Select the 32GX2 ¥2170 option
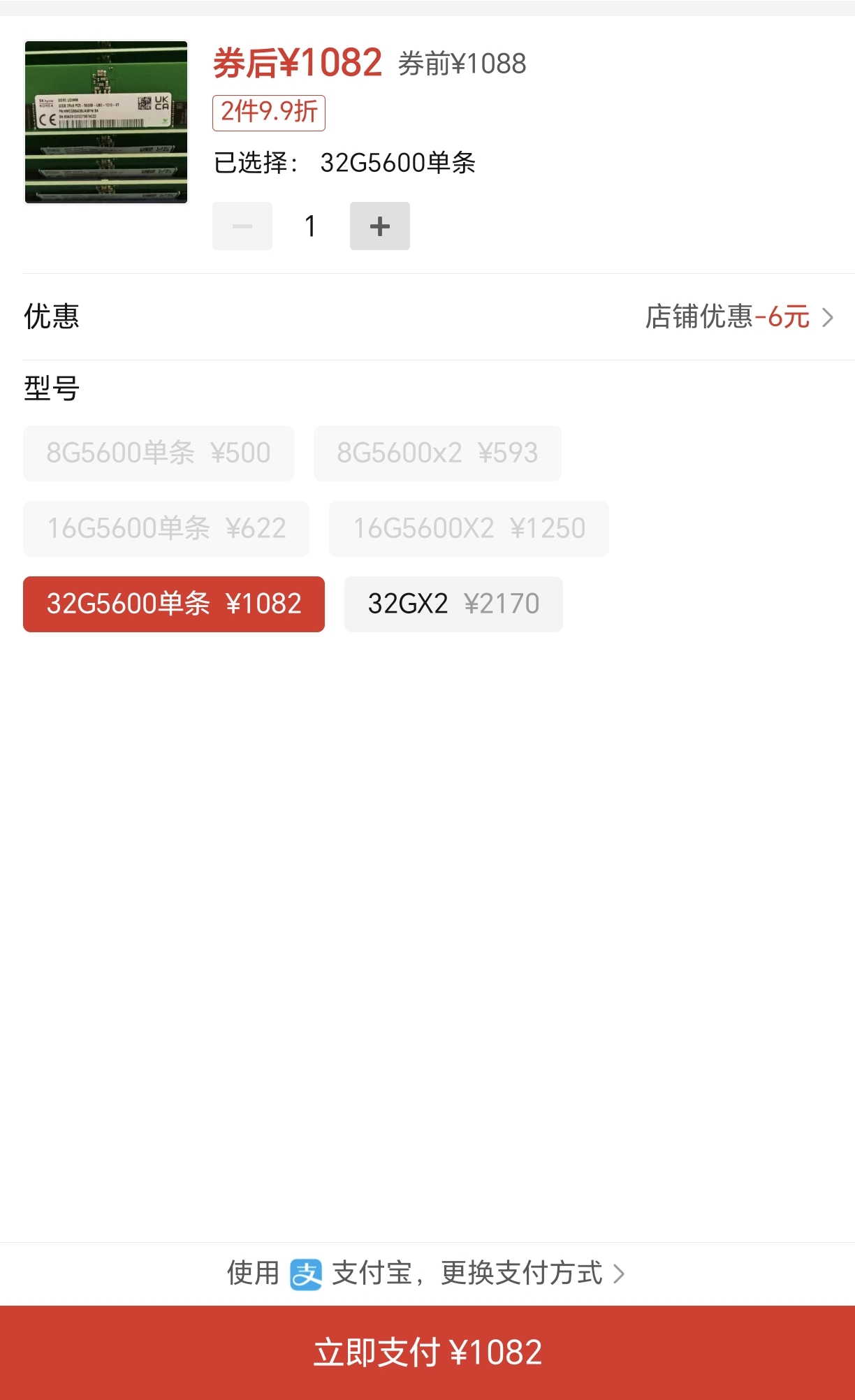855x1400 pixels. click(x=453, y=604)
